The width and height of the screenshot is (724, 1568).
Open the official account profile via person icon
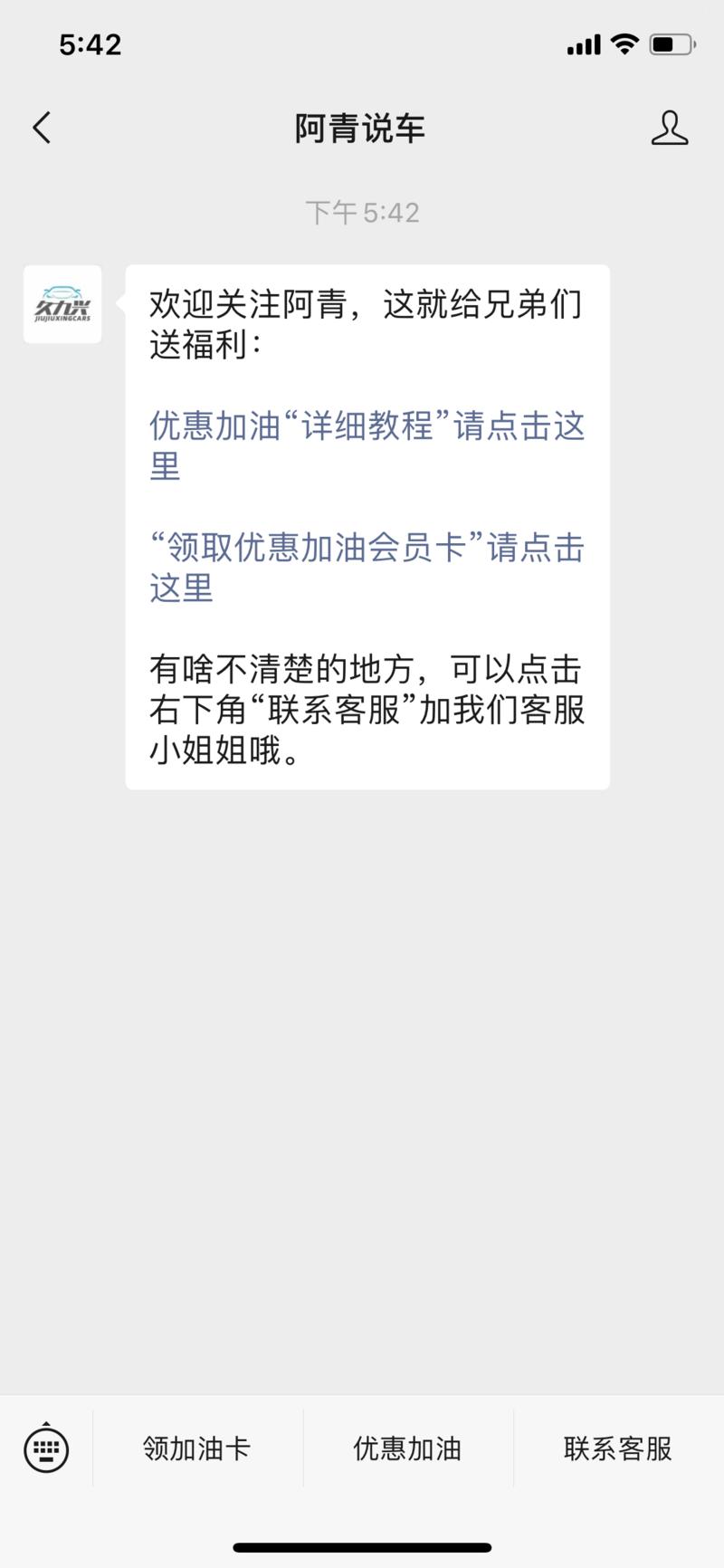click(671, 128)
